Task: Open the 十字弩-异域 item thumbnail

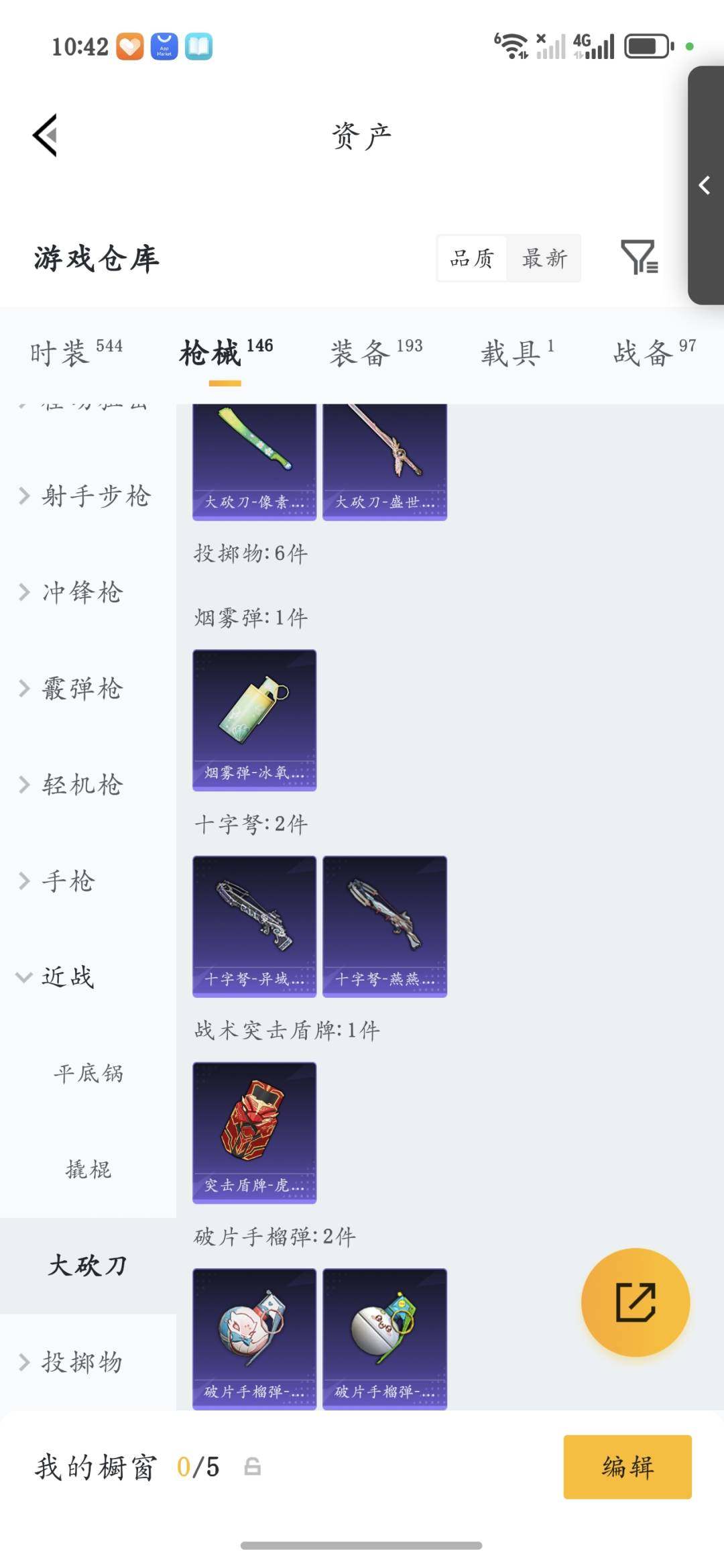Action: pyautogui.click(x=253, y=923)
